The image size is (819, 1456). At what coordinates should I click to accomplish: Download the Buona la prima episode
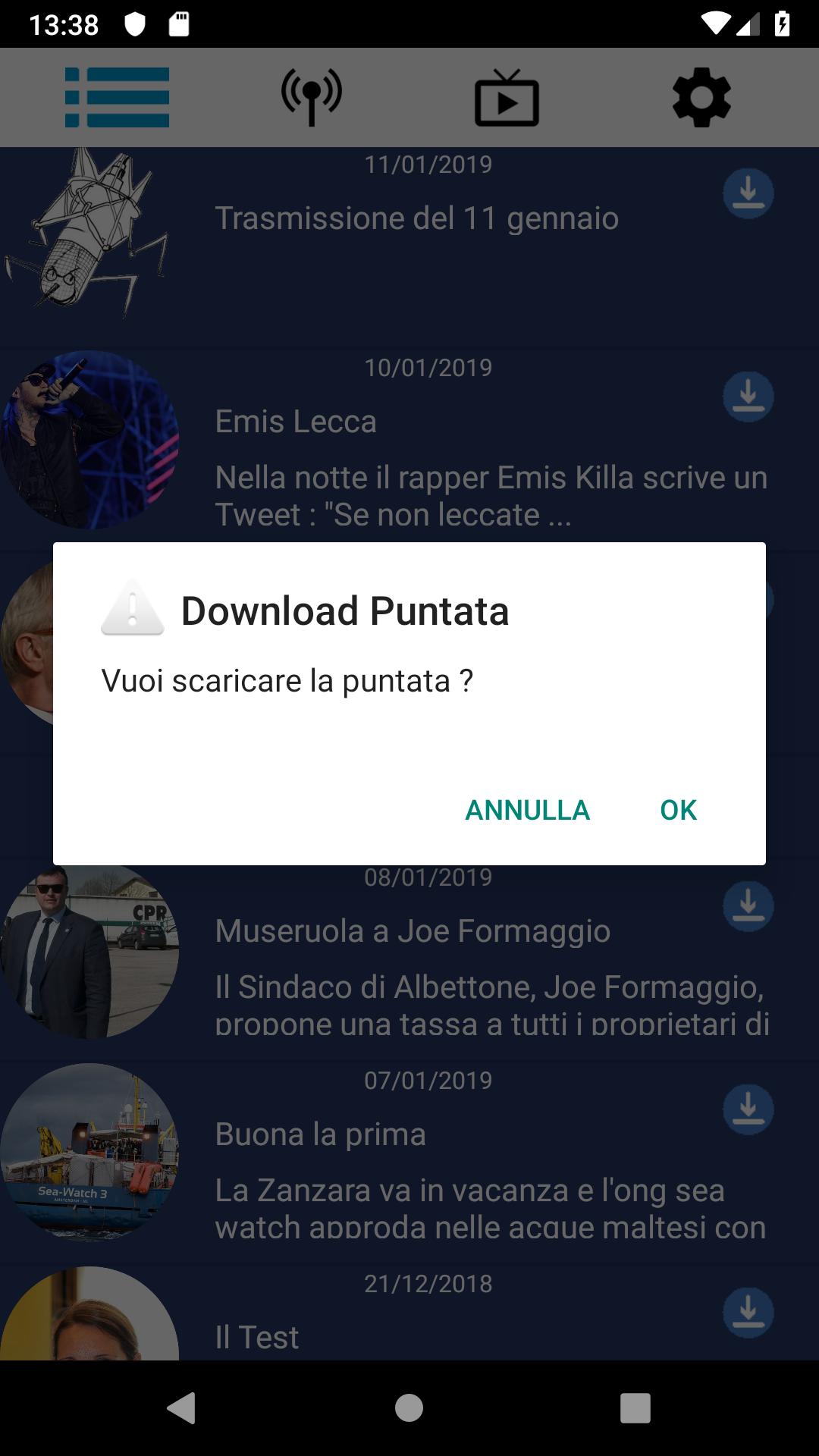coord(748,1107)
